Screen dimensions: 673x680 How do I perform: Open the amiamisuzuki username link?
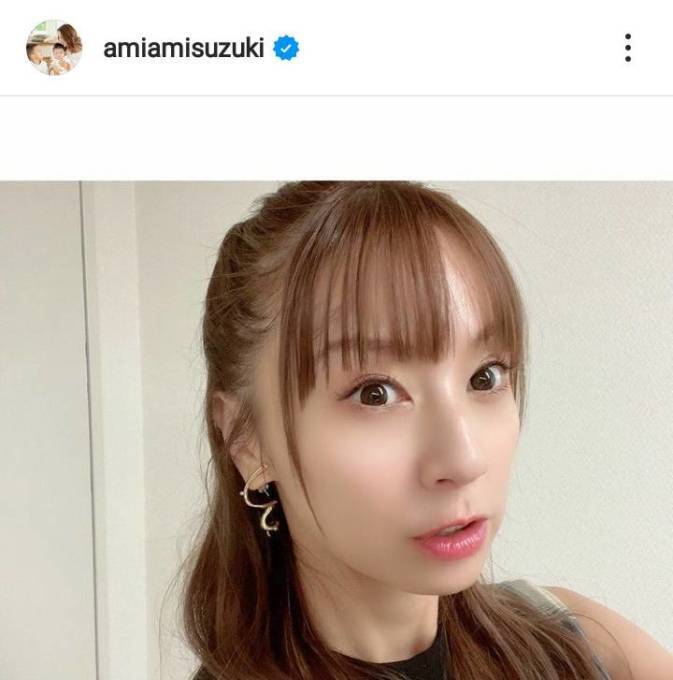[x=183, y=48]
